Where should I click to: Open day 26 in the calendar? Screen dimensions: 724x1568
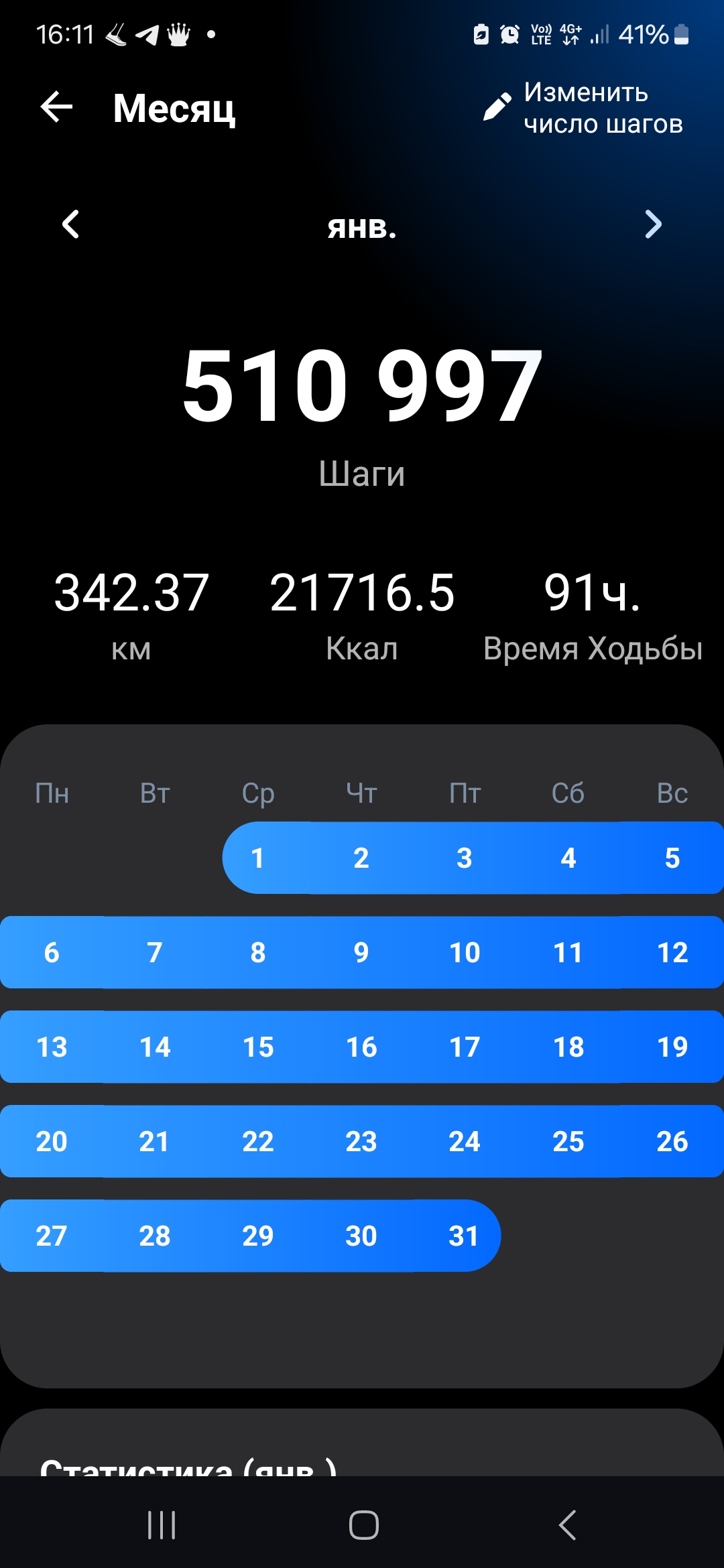pyautogui.click(x=672, y=1141)
